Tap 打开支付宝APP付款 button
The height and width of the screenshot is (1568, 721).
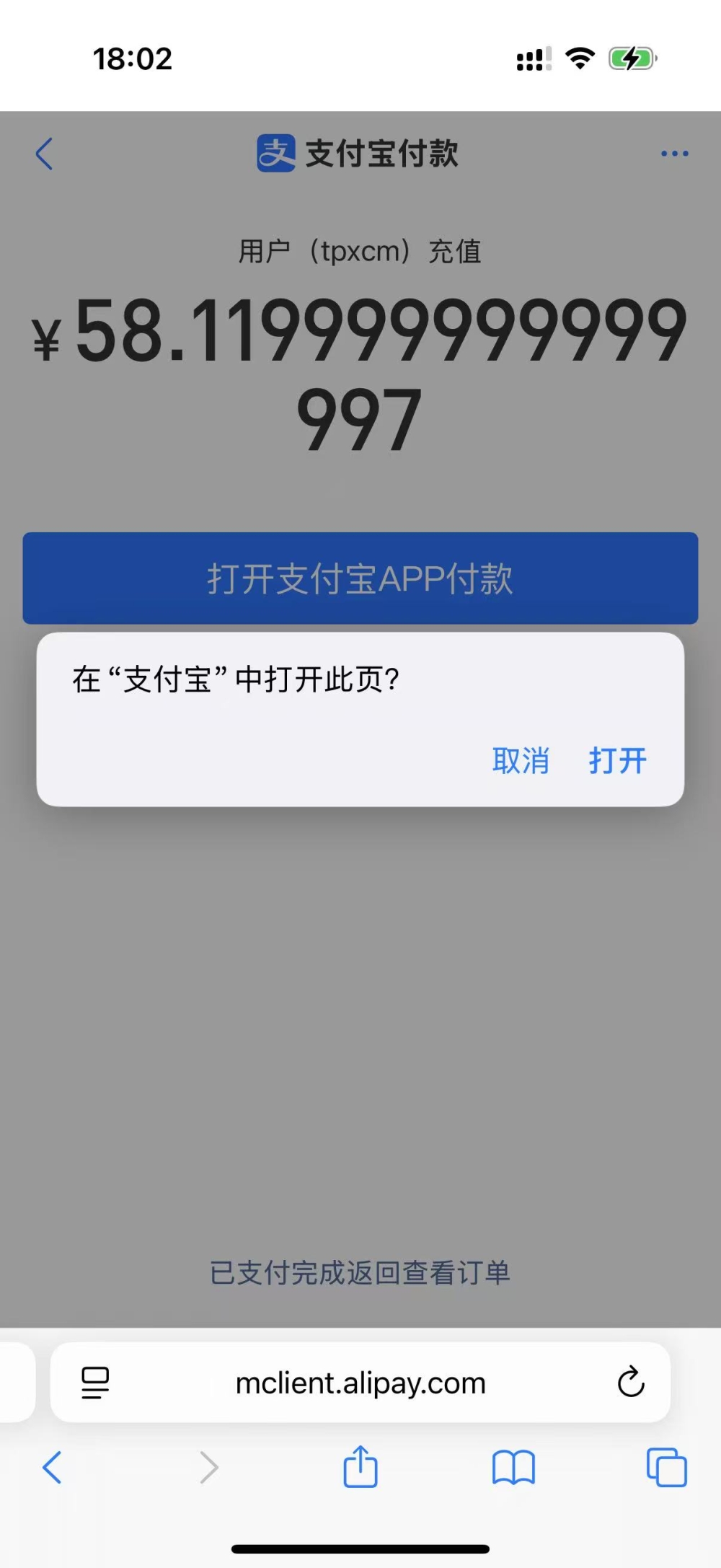click(360, 578)
